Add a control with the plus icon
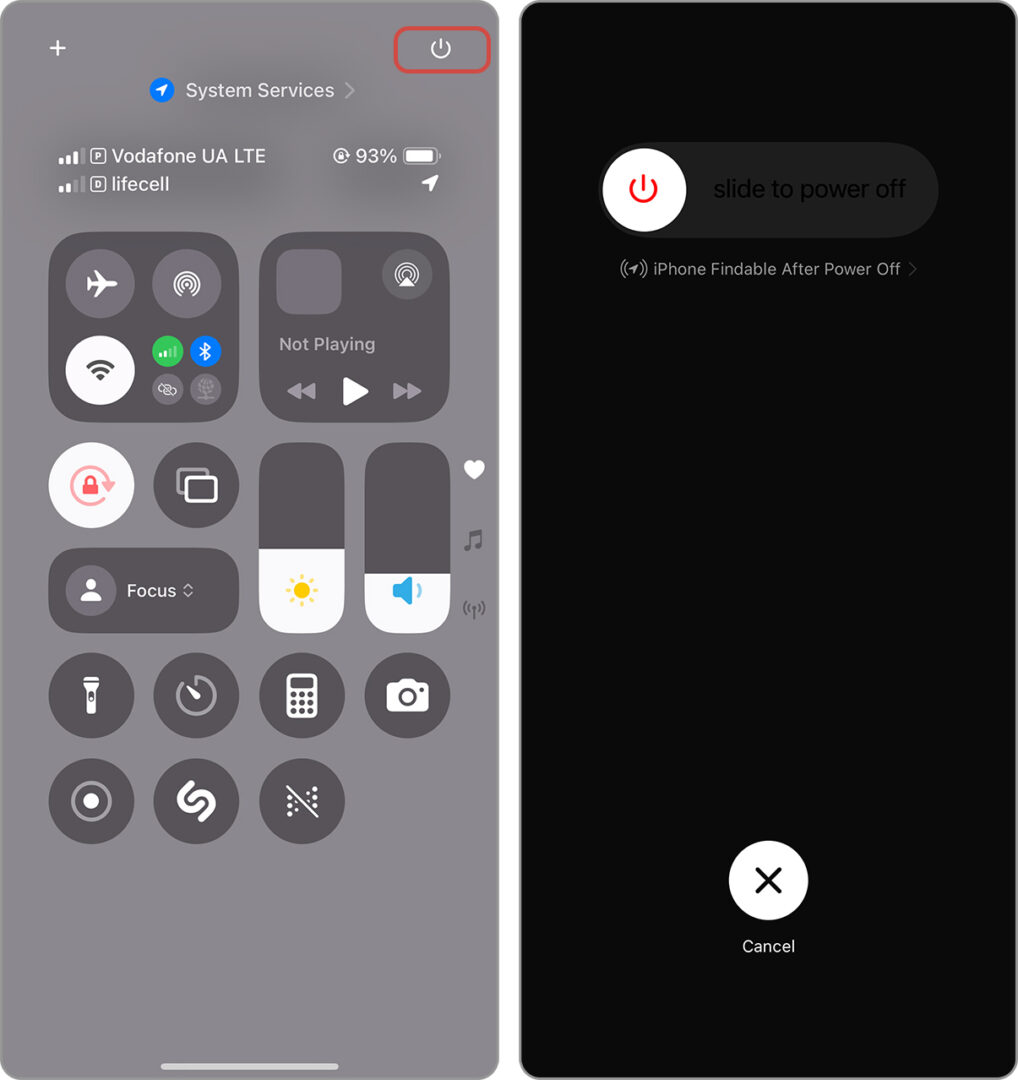The width and height of the screenshot is (1018, 1080). point(58,48)
